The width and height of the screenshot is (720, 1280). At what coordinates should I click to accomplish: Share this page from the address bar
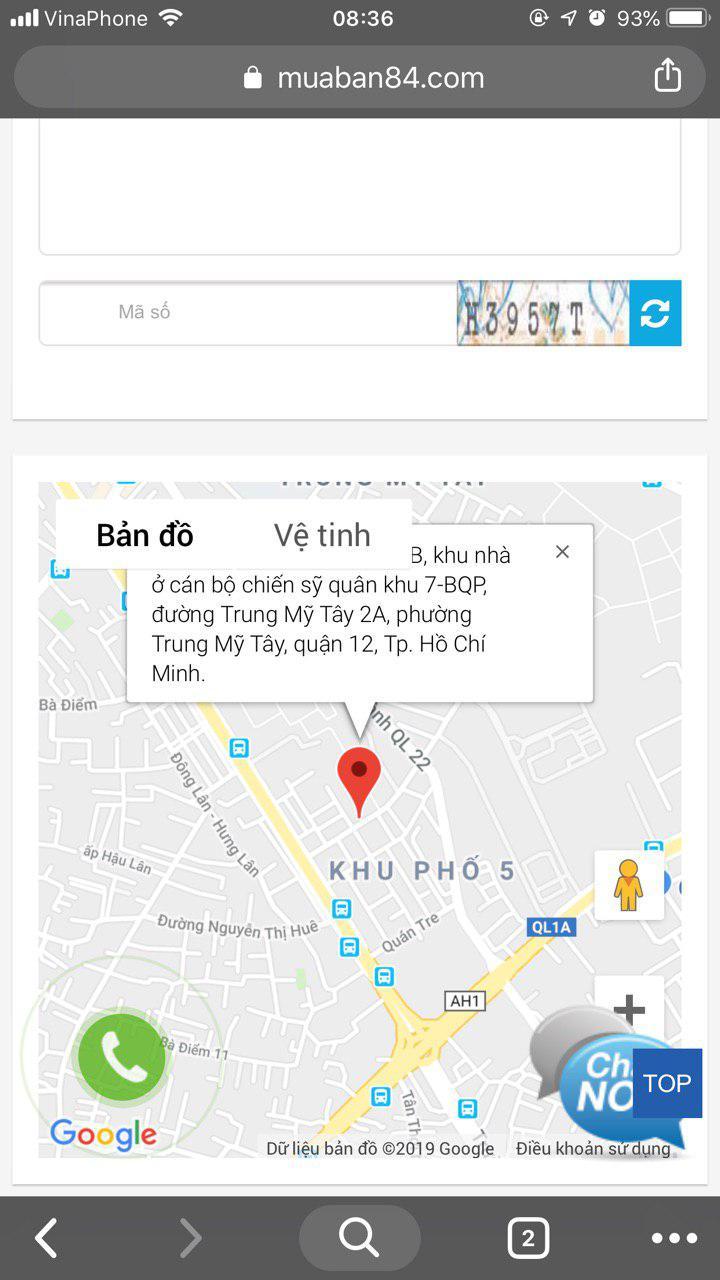pos(667,76)
